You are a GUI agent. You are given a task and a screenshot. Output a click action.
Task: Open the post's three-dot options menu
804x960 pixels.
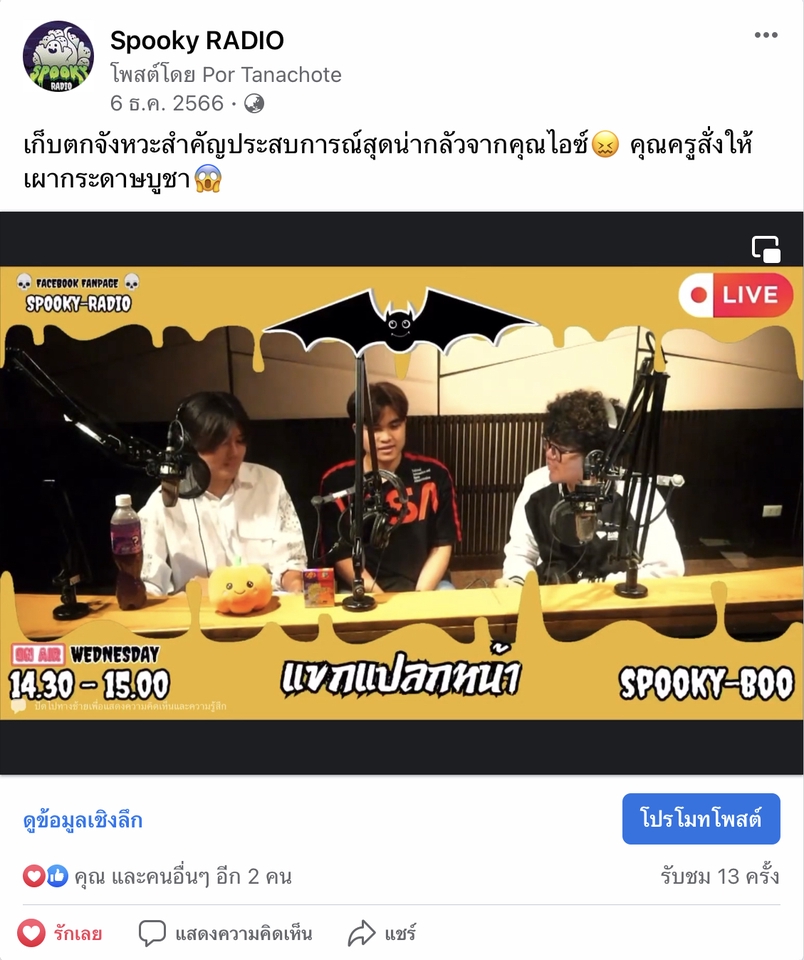point(766,36)
